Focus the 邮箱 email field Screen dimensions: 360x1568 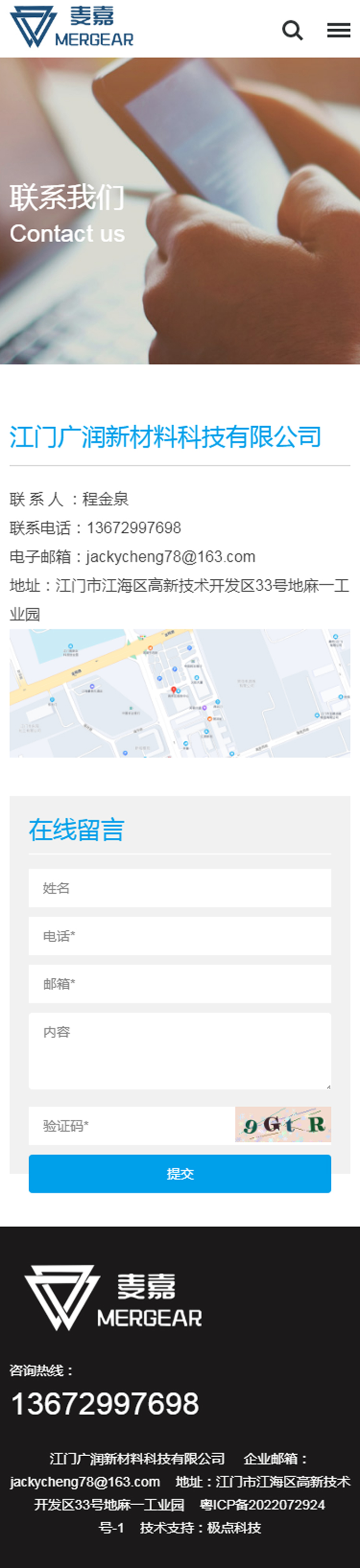click(x=180, y=983)
